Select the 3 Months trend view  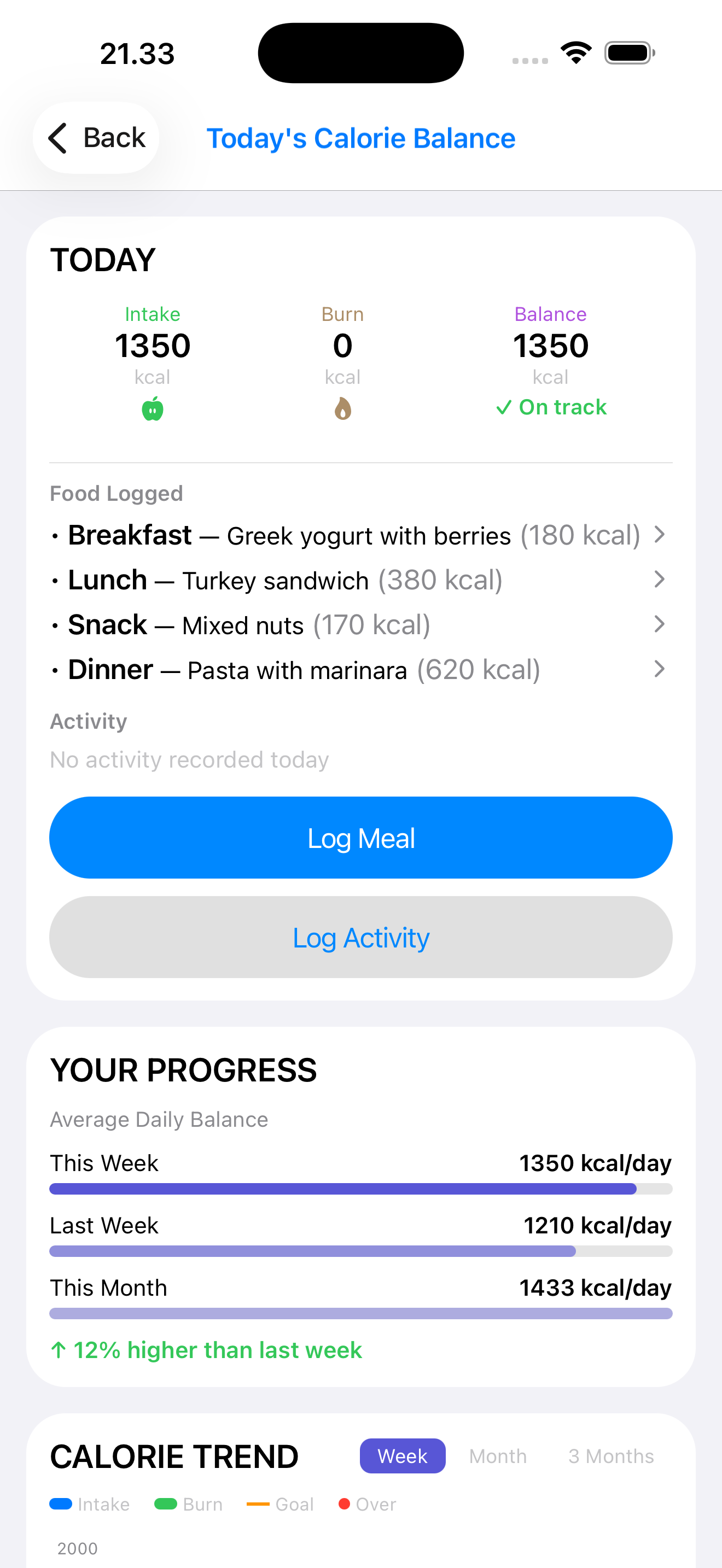pyautogui.click(x=610, y=1455)
